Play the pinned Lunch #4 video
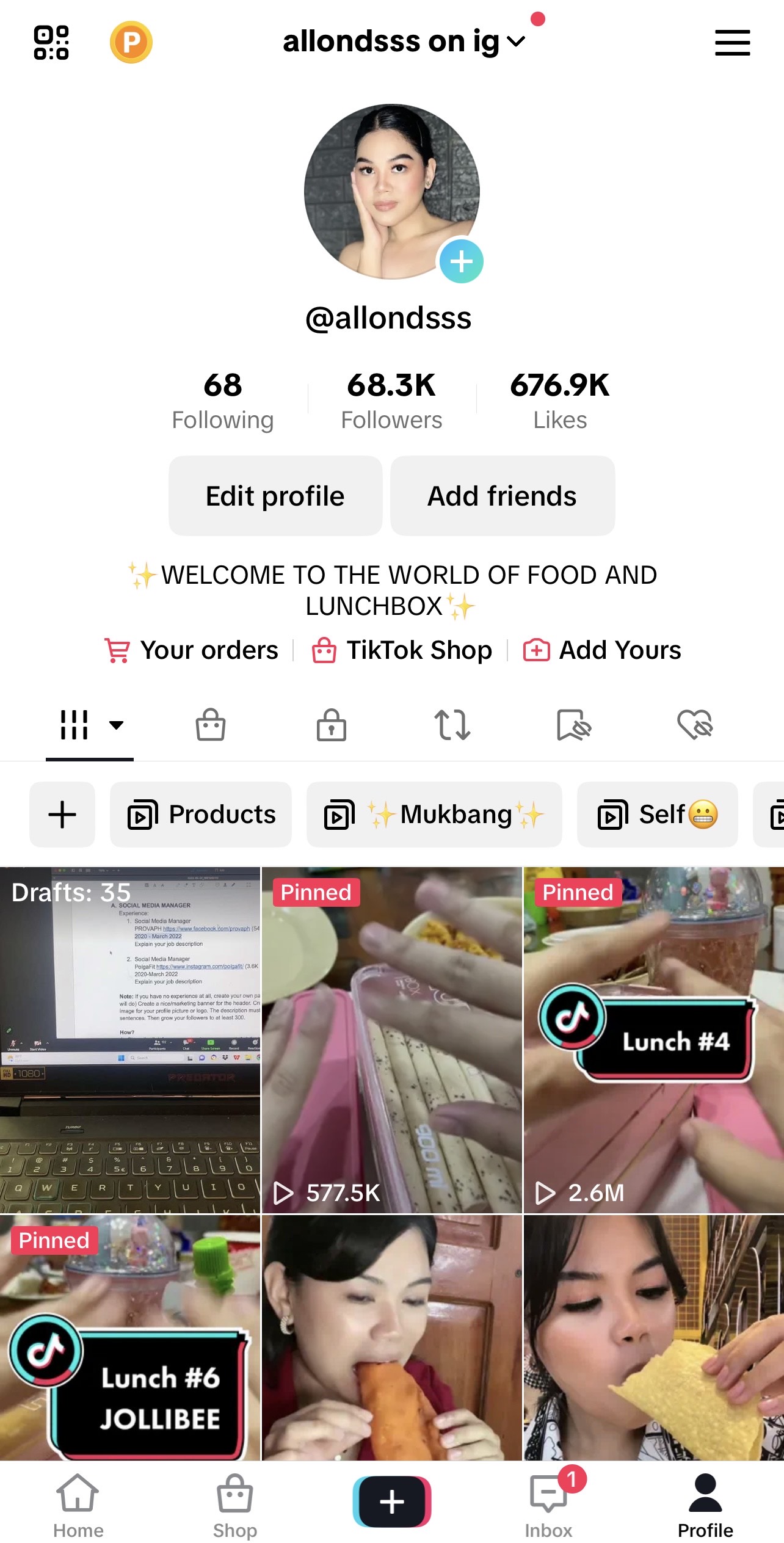Image resolution: width=784 pixels, height=1543 pixels. 653,1039
